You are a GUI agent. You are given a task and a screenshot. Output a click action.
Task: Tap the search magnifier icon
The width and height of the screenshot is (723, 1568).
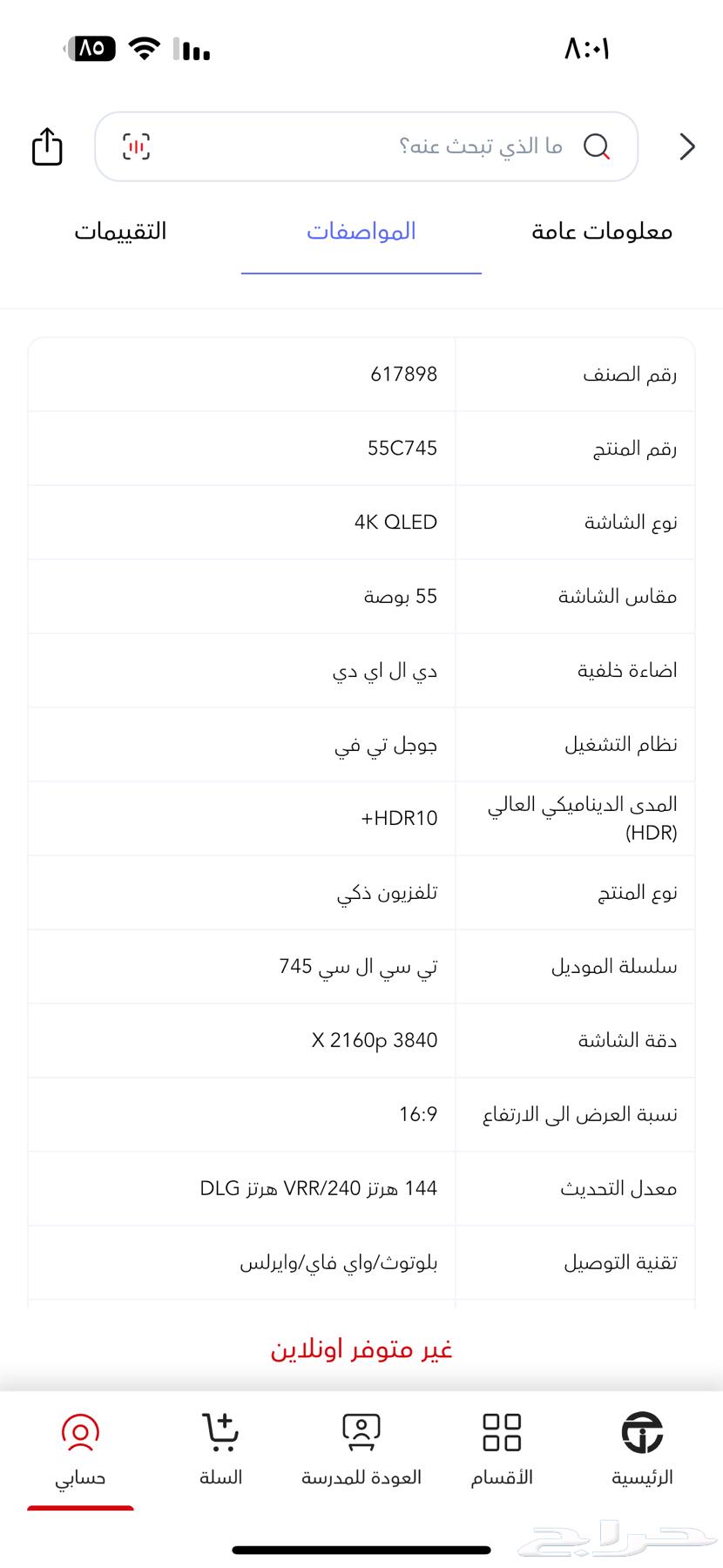pos(598,145)
